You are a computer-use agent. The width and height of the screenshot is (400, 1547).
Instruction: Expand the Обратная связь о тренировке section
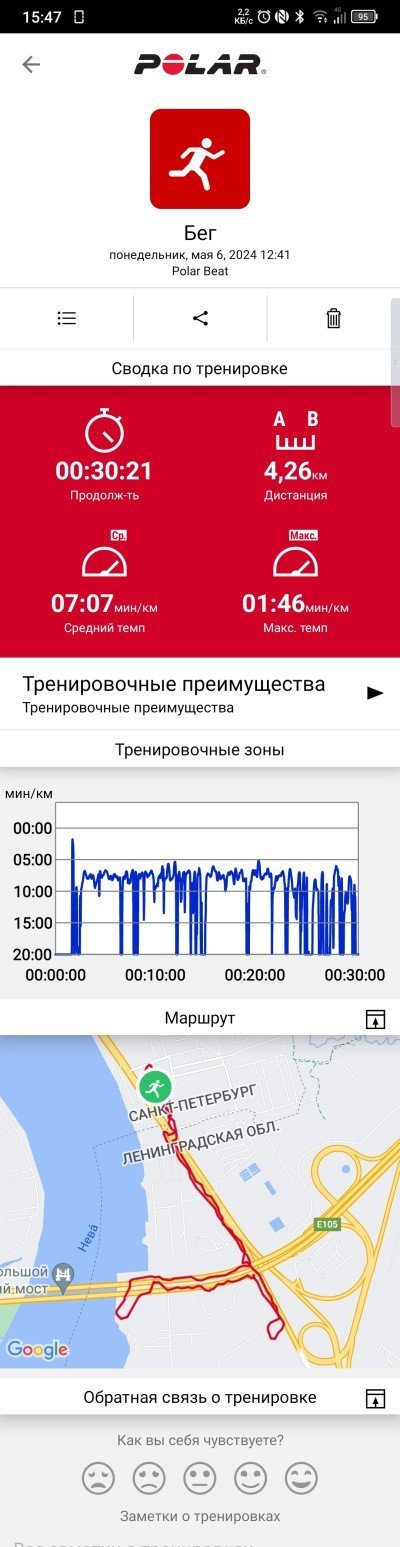pyautogui.click(x=375, y=1398)
